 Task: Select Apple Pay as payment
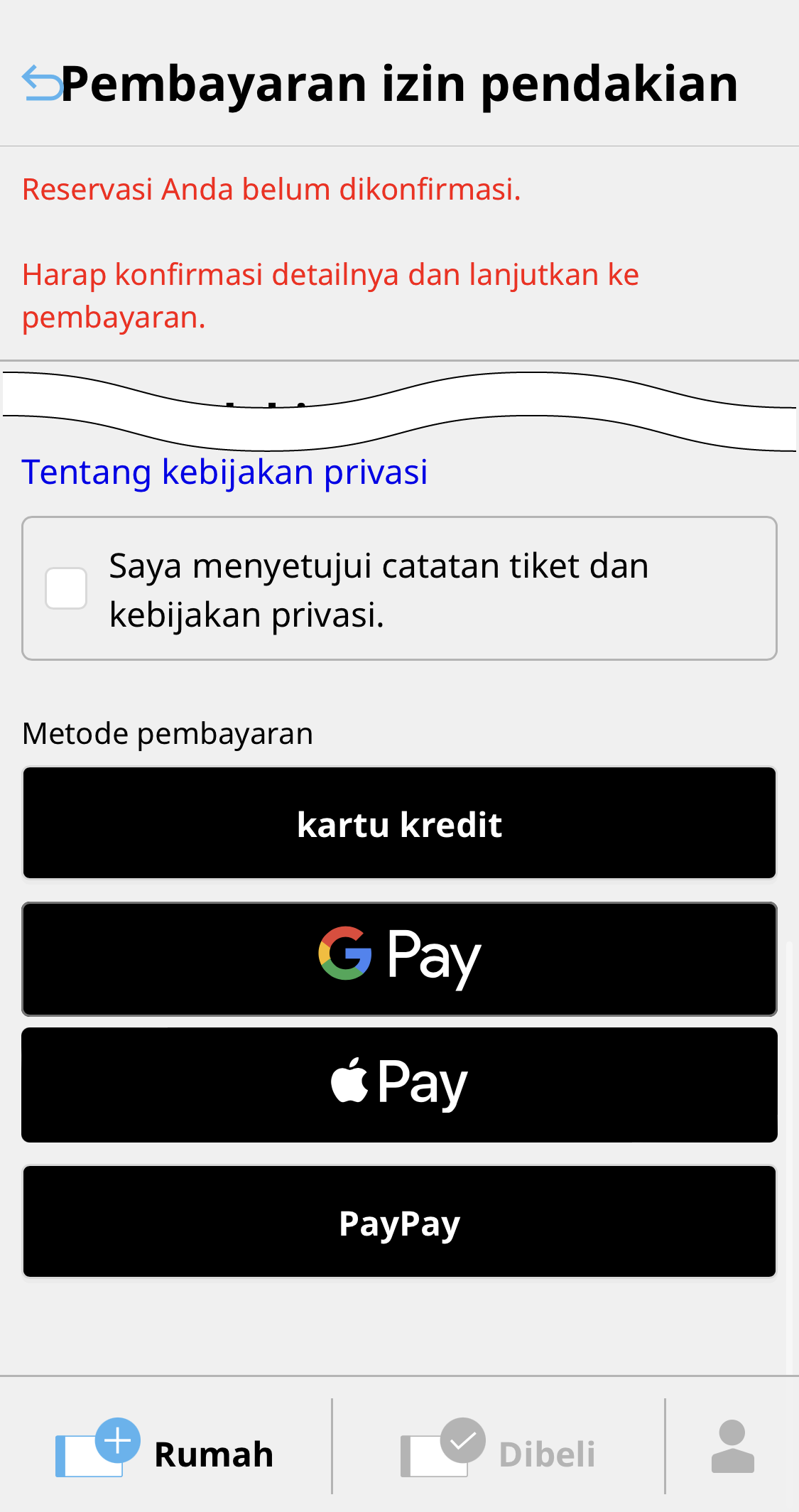[399, 1085]
